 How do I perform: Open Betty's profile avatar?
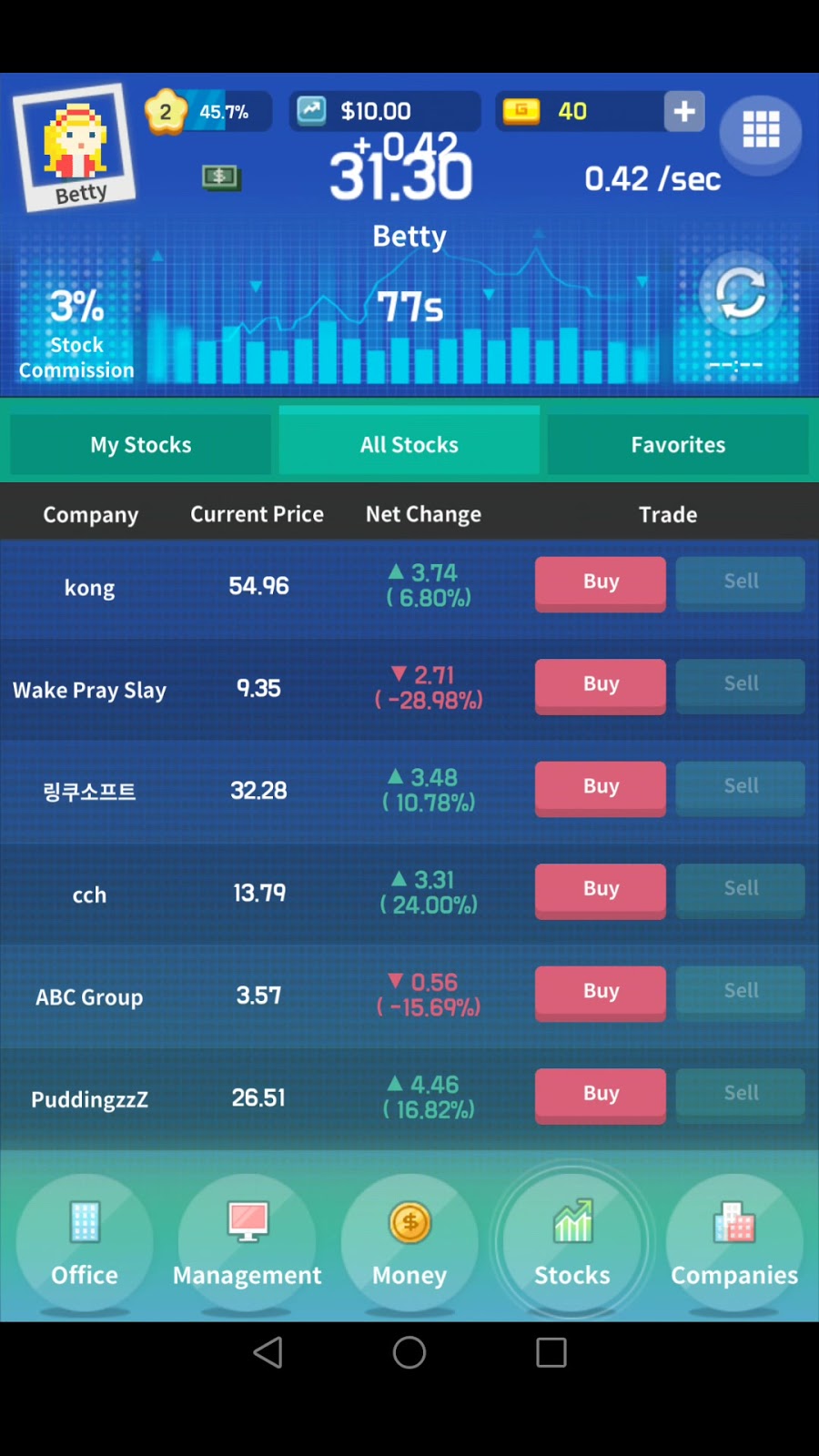(x=74, y=147)
